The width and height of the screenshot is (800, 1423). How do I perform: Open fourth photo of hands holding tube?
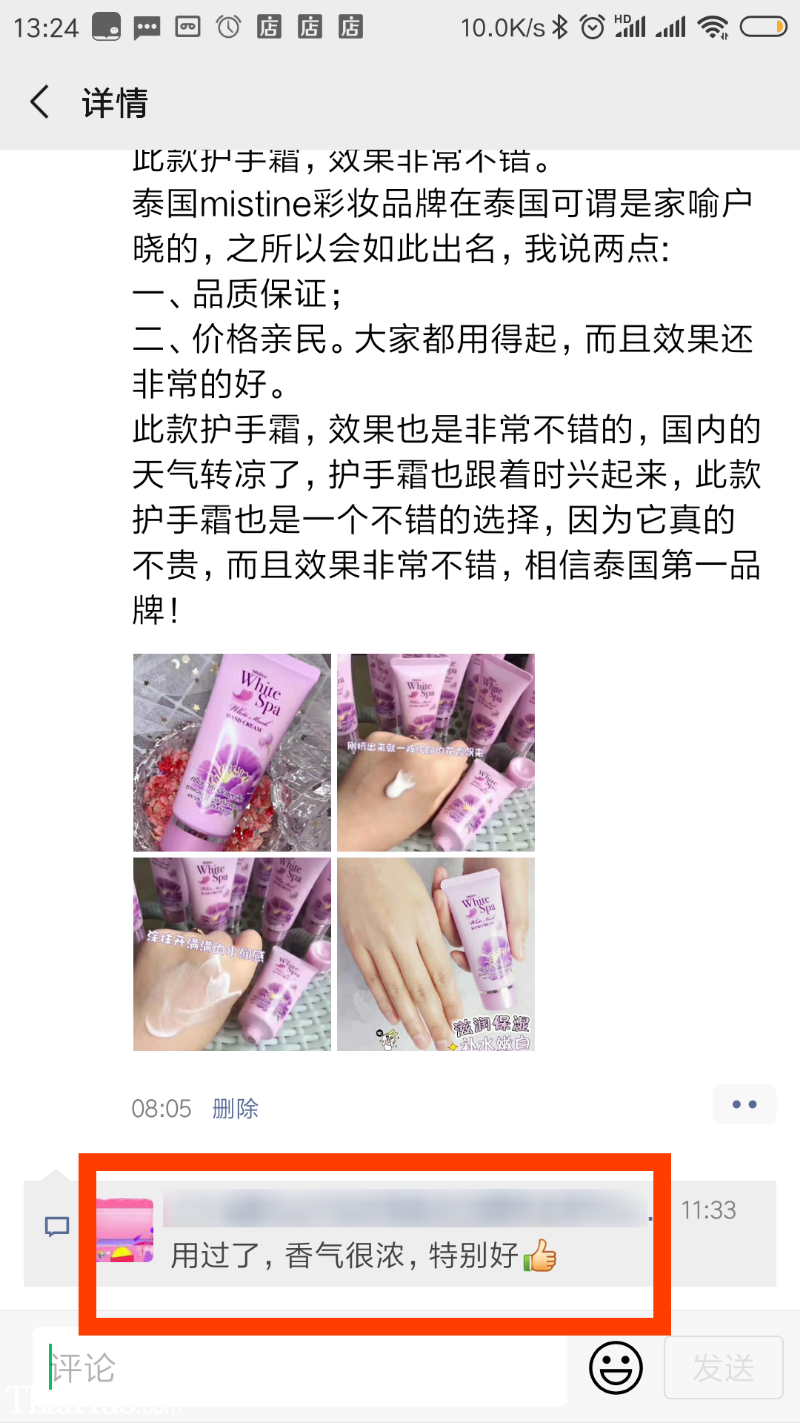(435, 954)
